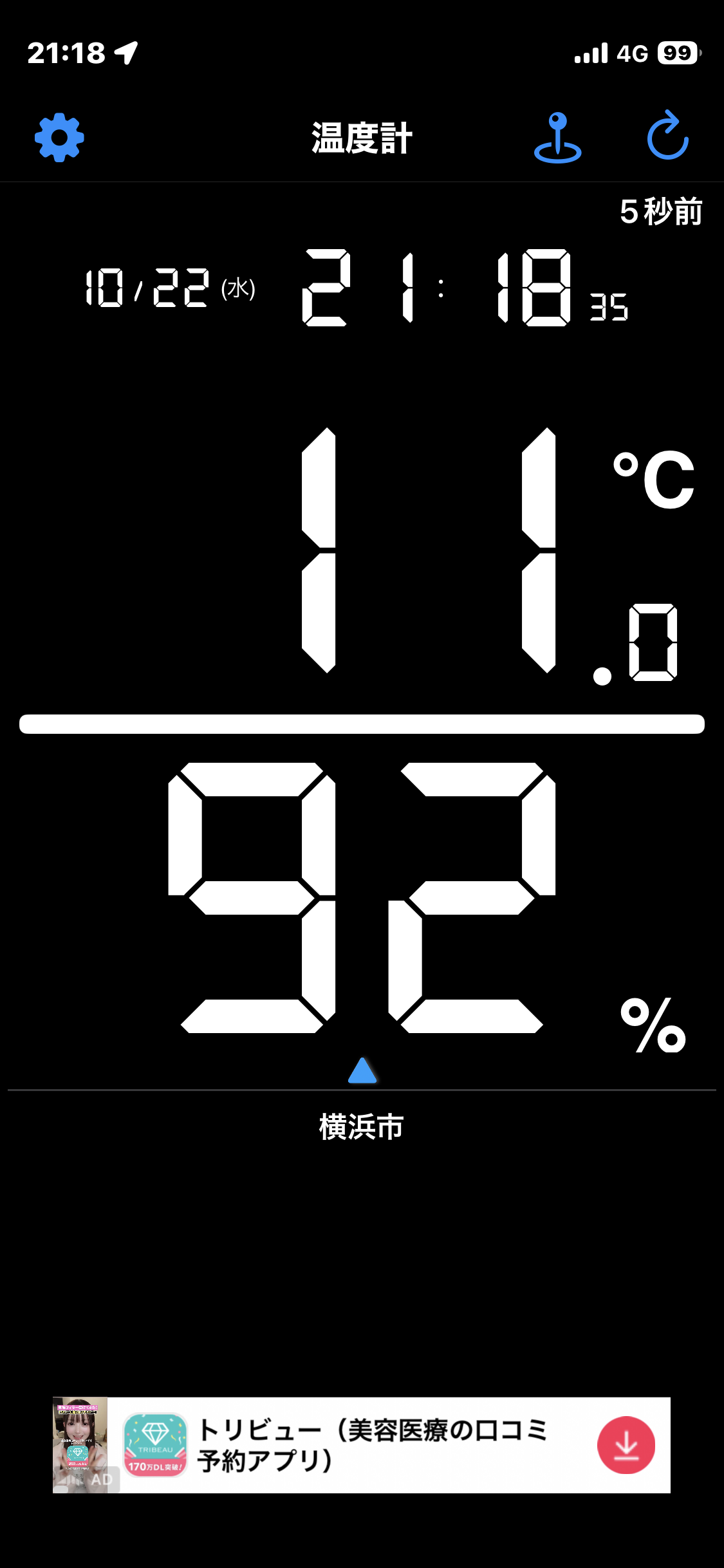This screenshot has width=724, height=1568.
Task: Open the location pin selector
Action: [x=557, y=138]
